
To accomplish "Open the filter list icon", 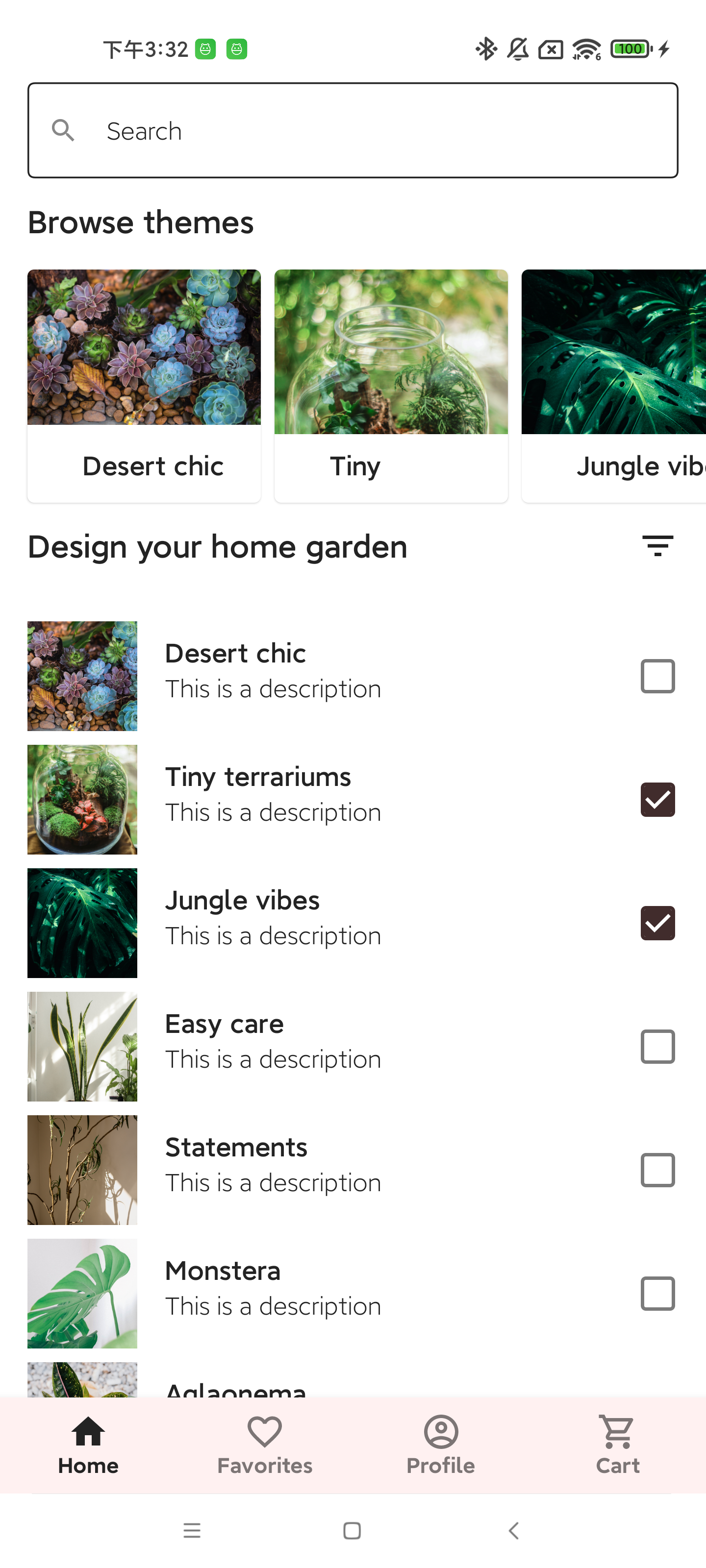I will [x=657, y=545].
